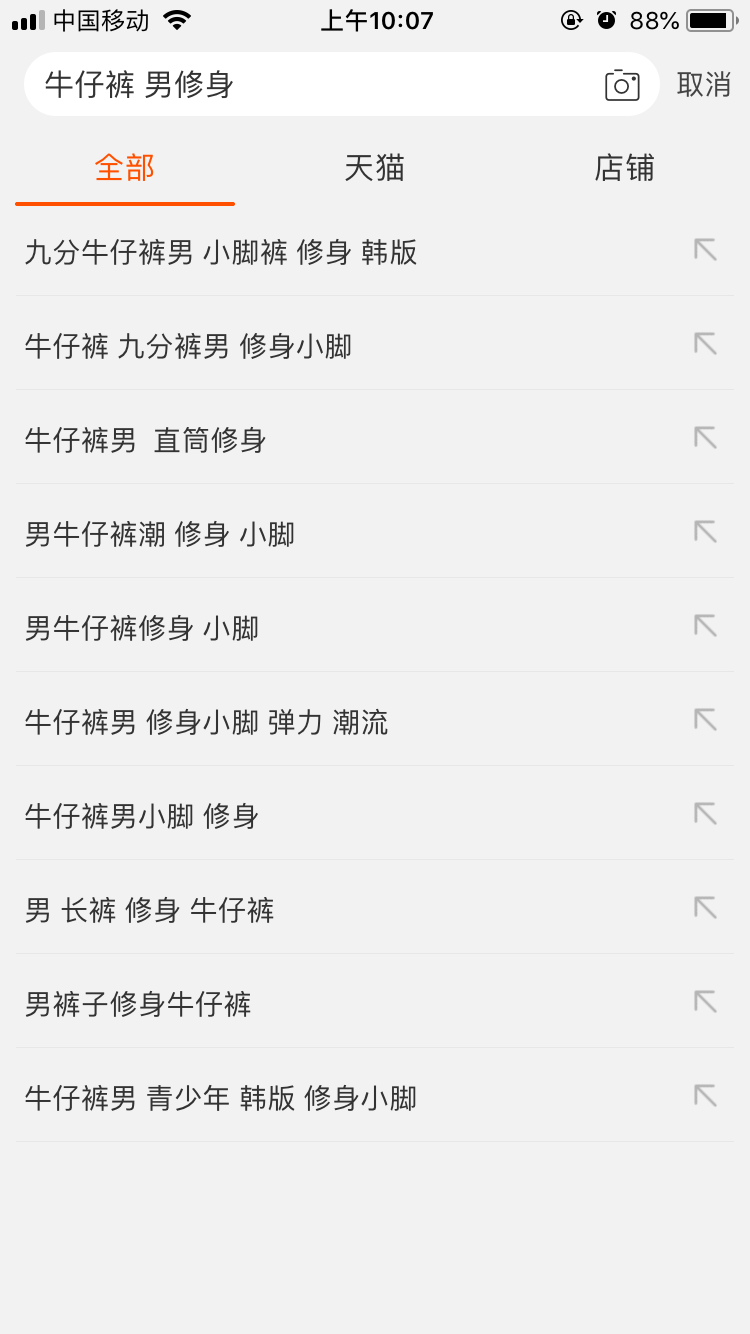750x1334 pixels.
Task: Select suggestion 男 长裤 修身 牛仔裤
Action: [x=150, y=910]
